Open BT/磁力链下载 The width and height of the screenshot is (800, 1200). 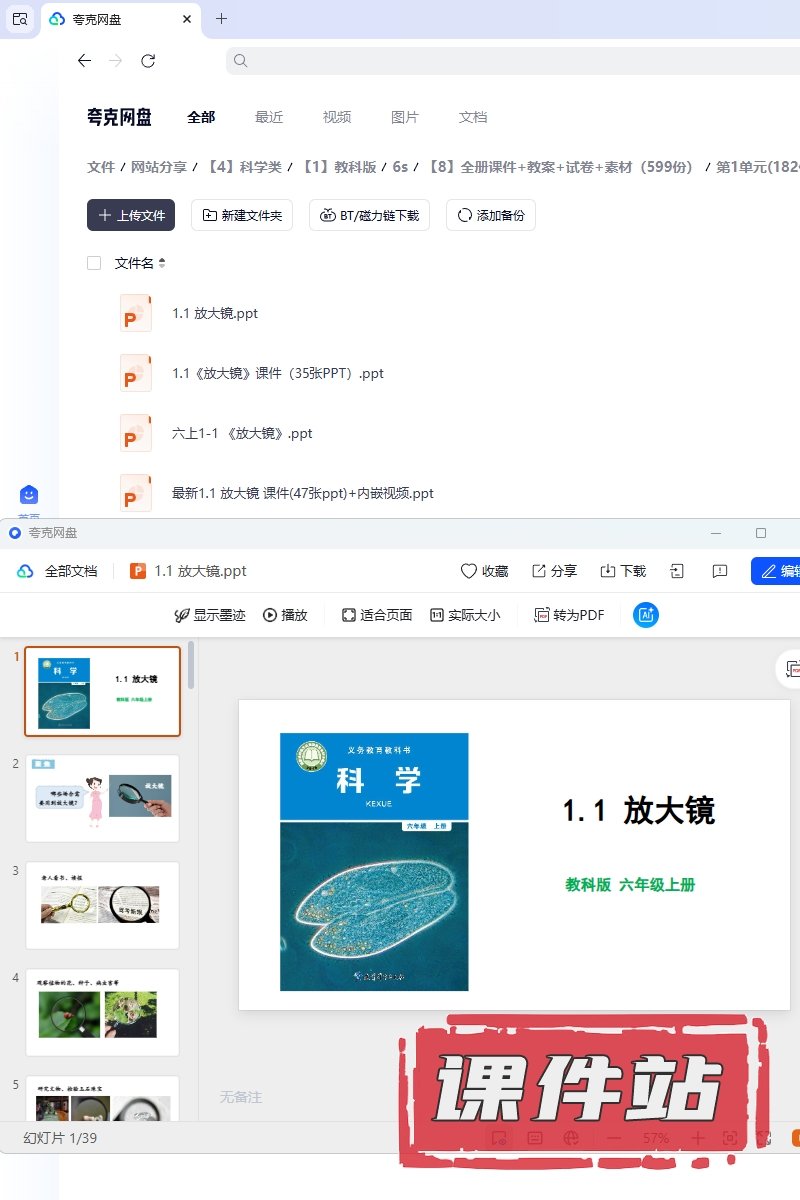point(369,215)
